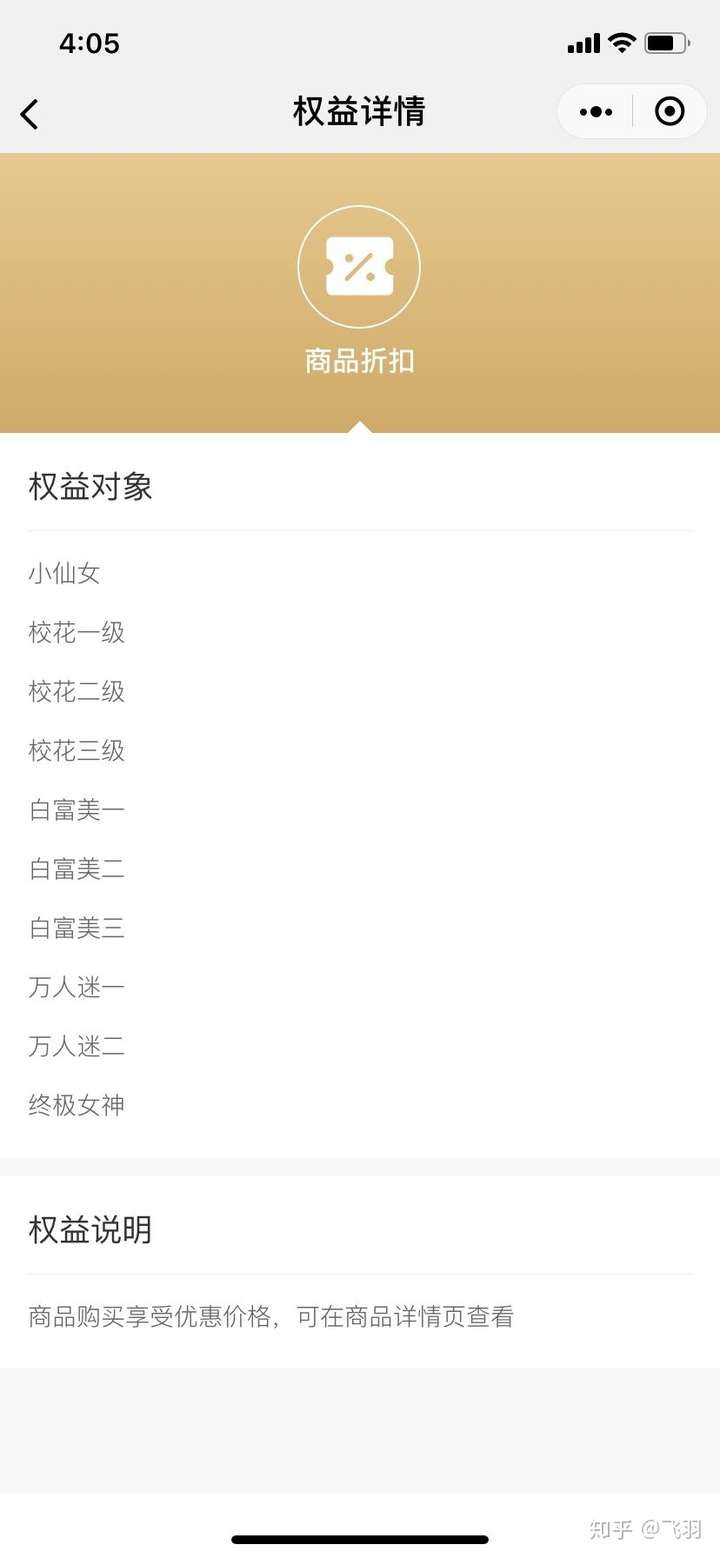The height and width of the screenshot is (1558, 720).
Task: Close the mini program with the circle button
Action: click(x=669, y=111)
